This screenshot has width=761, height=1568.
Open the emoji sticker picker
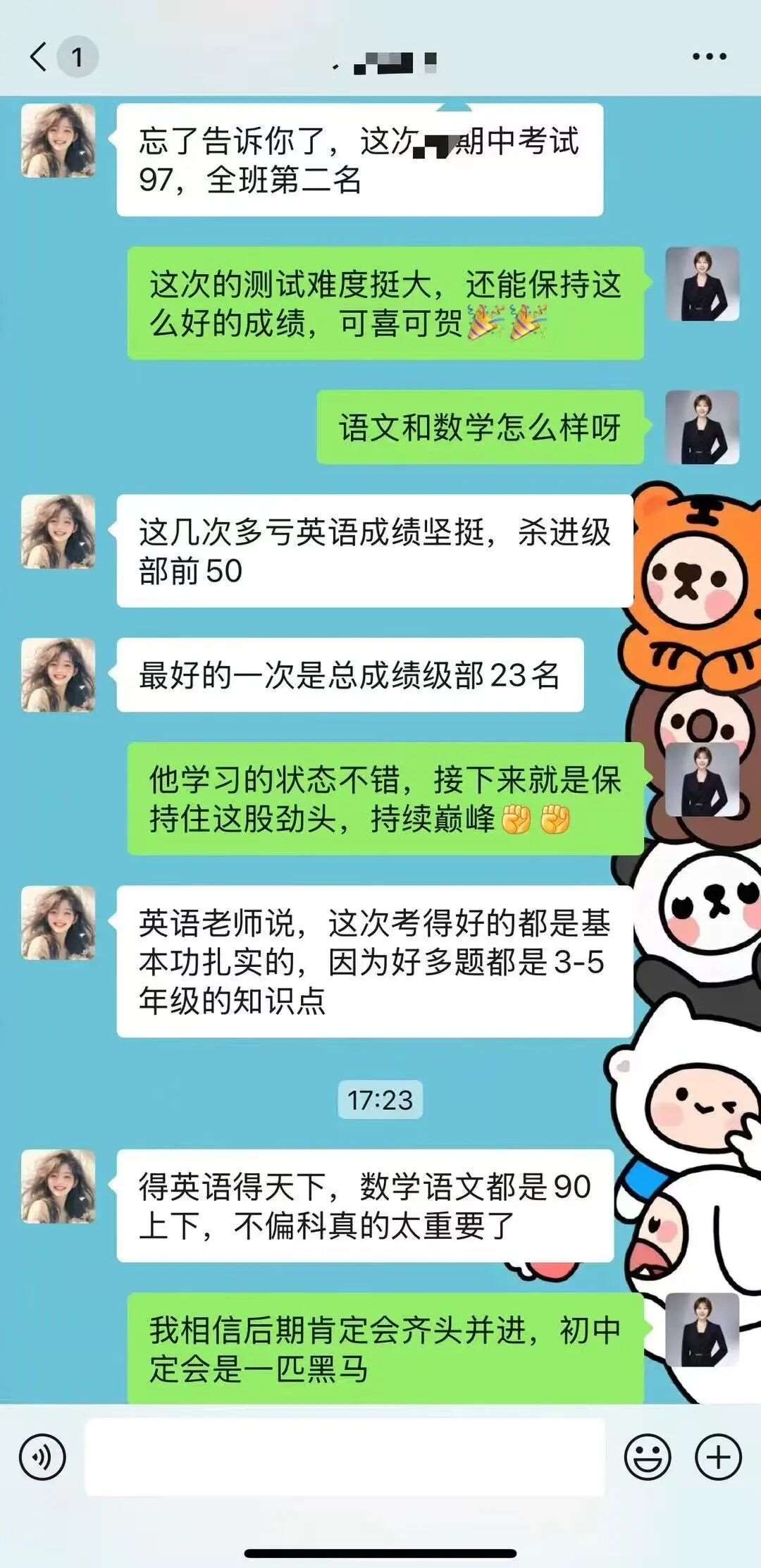pyautogui.click(x=647, y=1457)
